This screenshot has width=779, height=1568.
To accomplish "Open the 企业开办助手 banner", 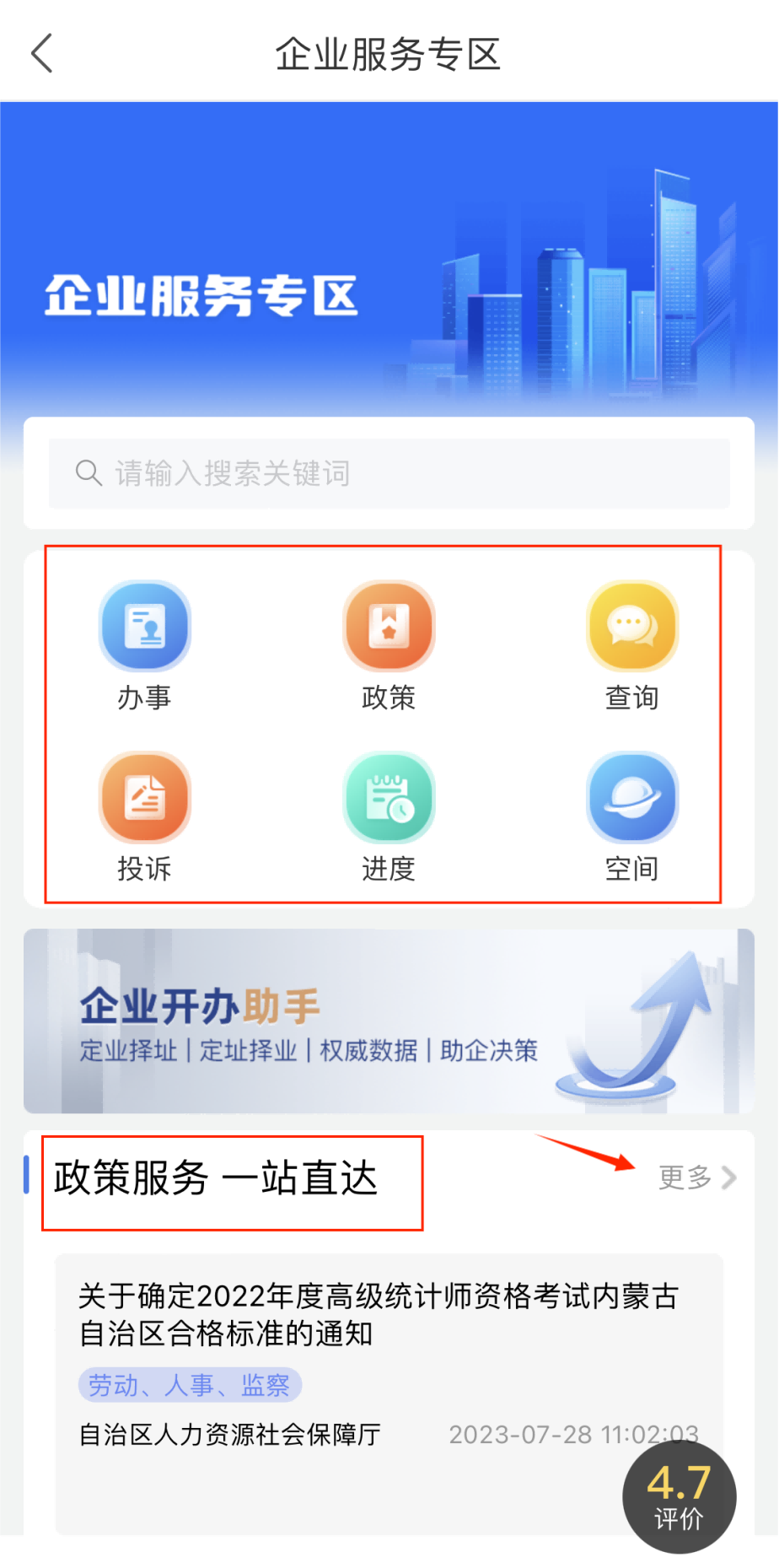I will pyautogui.click(x=389, y=1021).
